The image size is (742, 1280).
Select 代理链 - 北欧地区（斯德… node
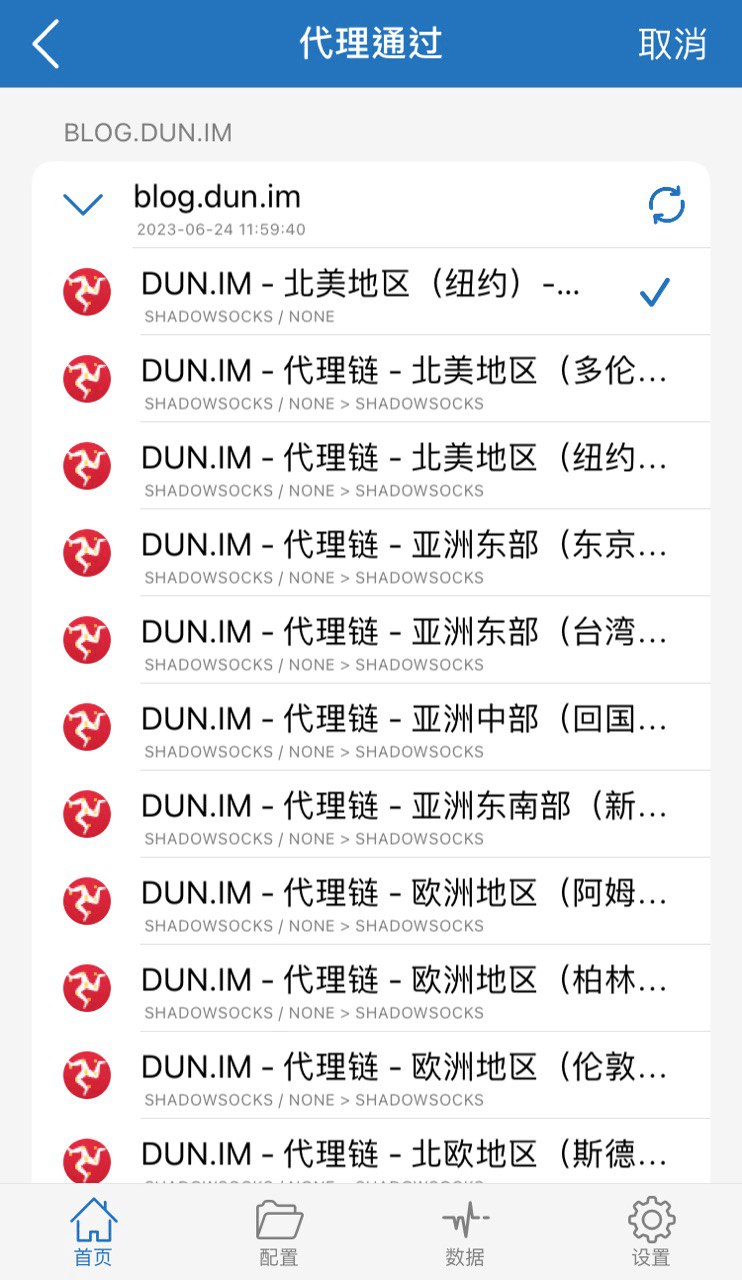[404, 1158]
